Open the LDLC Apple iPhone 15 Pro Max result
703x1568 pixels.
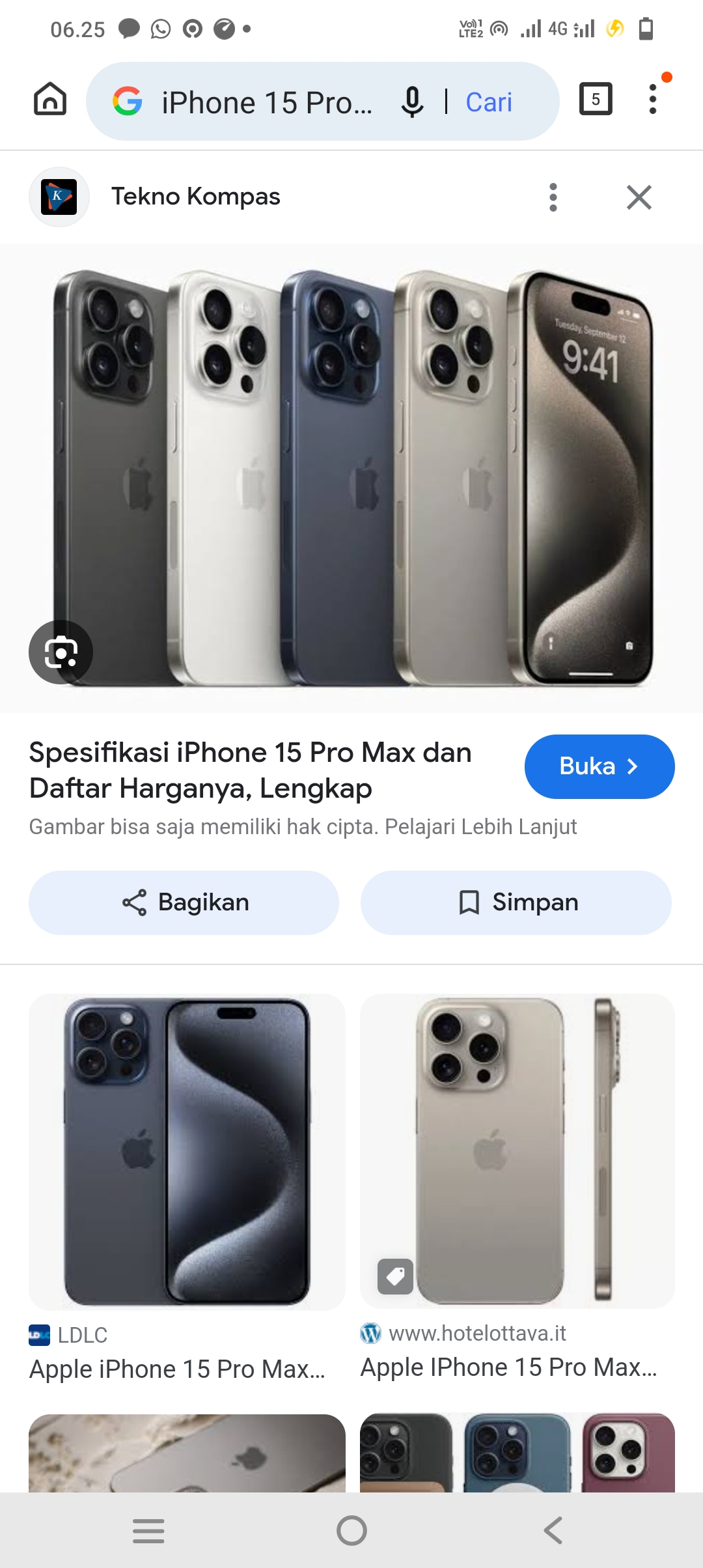coord(187,1151)
